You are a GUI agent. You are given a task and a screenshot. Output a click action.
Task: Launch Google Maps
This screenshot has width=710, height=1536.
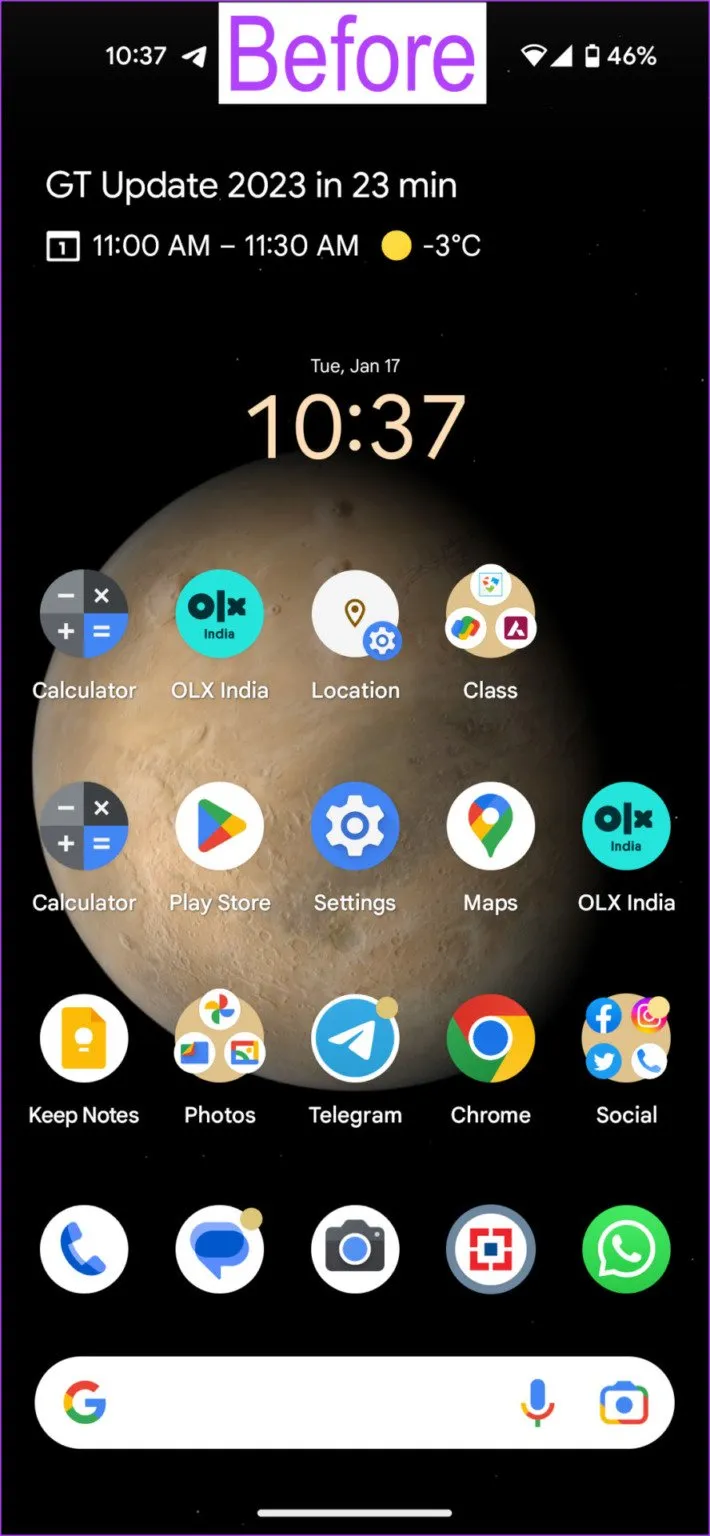coord(490,826)
